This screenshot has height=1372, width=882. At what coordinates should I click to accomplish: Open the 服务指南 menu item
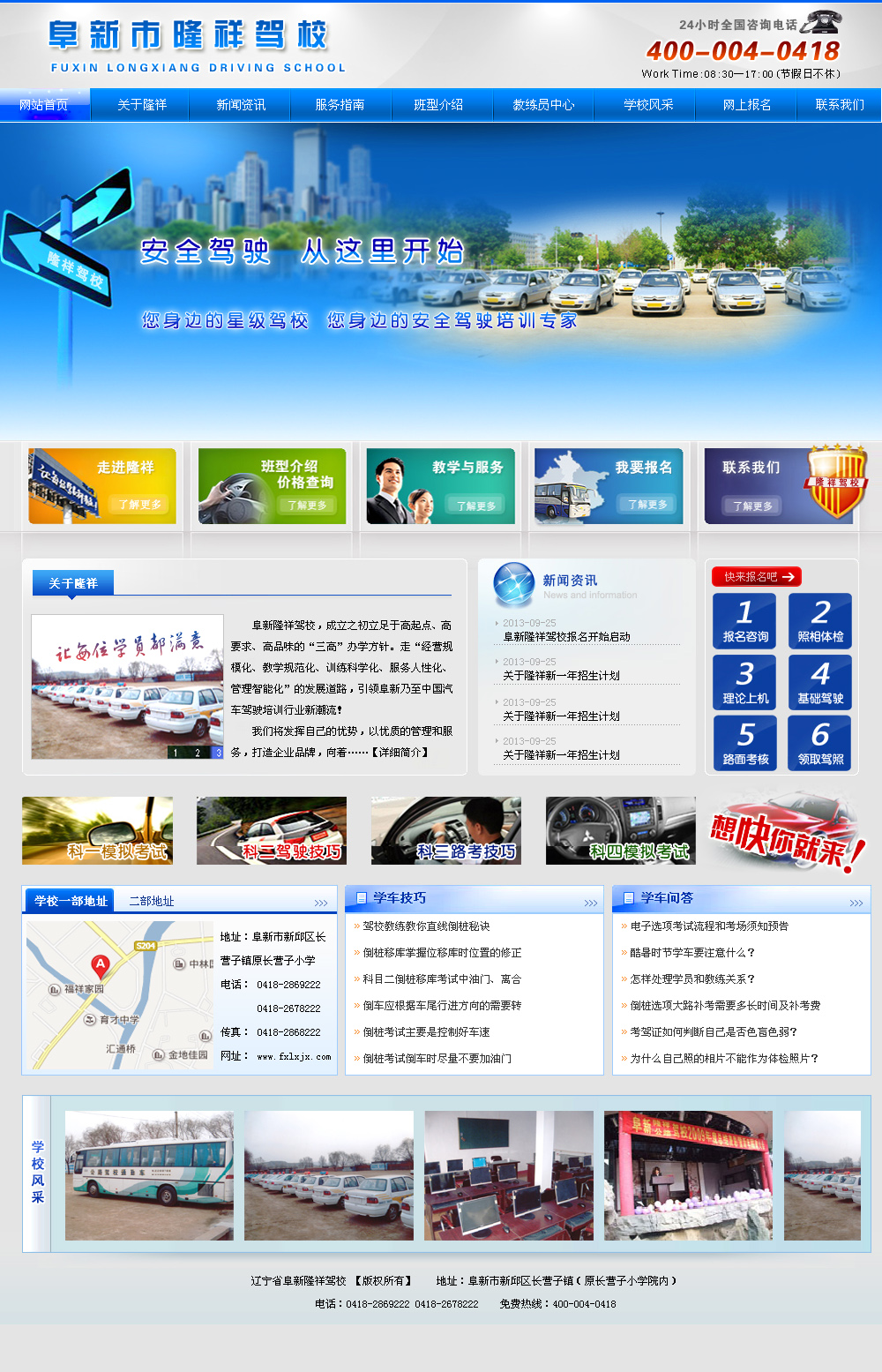coord(340,105)
